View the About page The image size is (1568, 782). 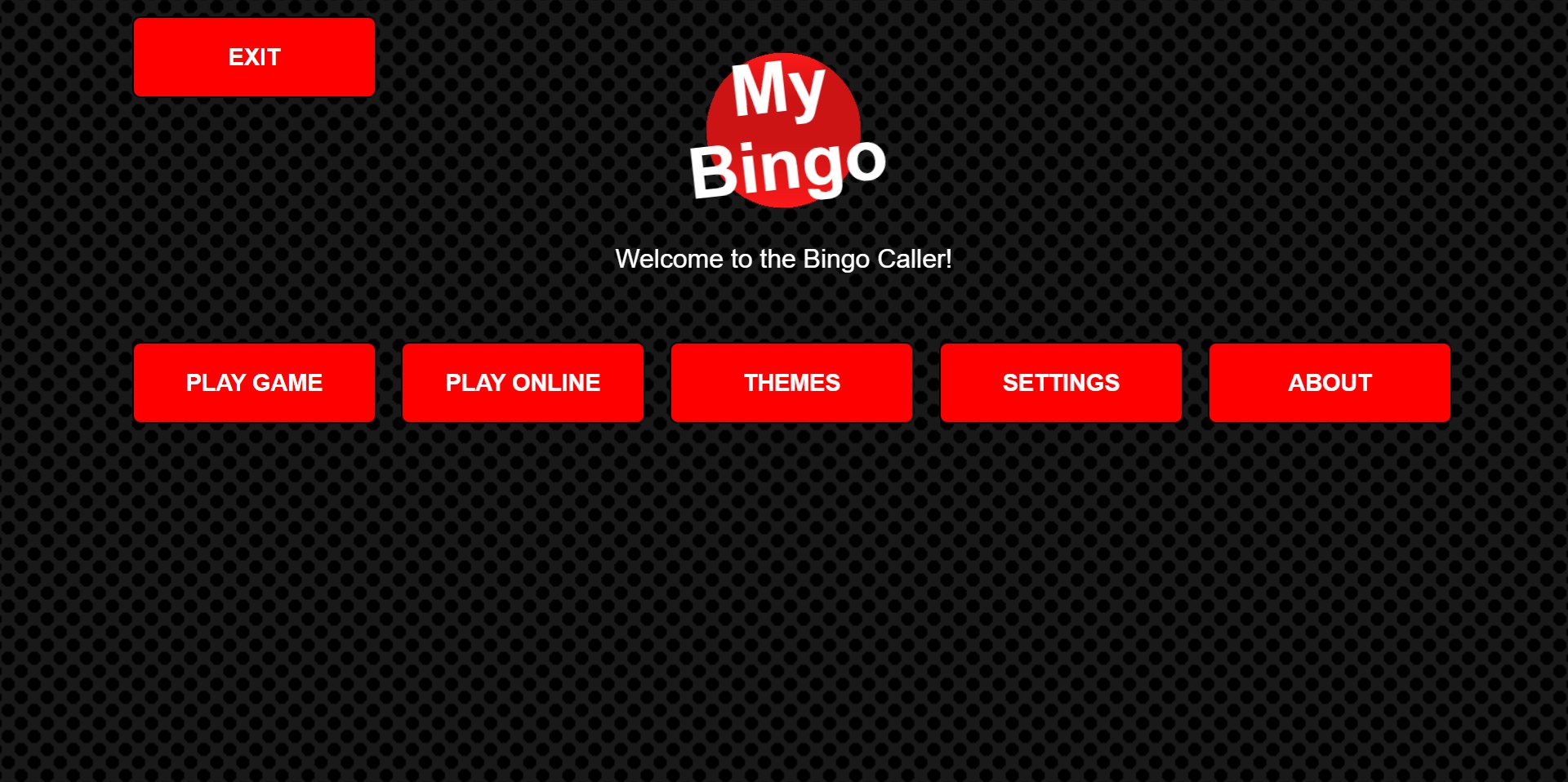click(1330, 383)
